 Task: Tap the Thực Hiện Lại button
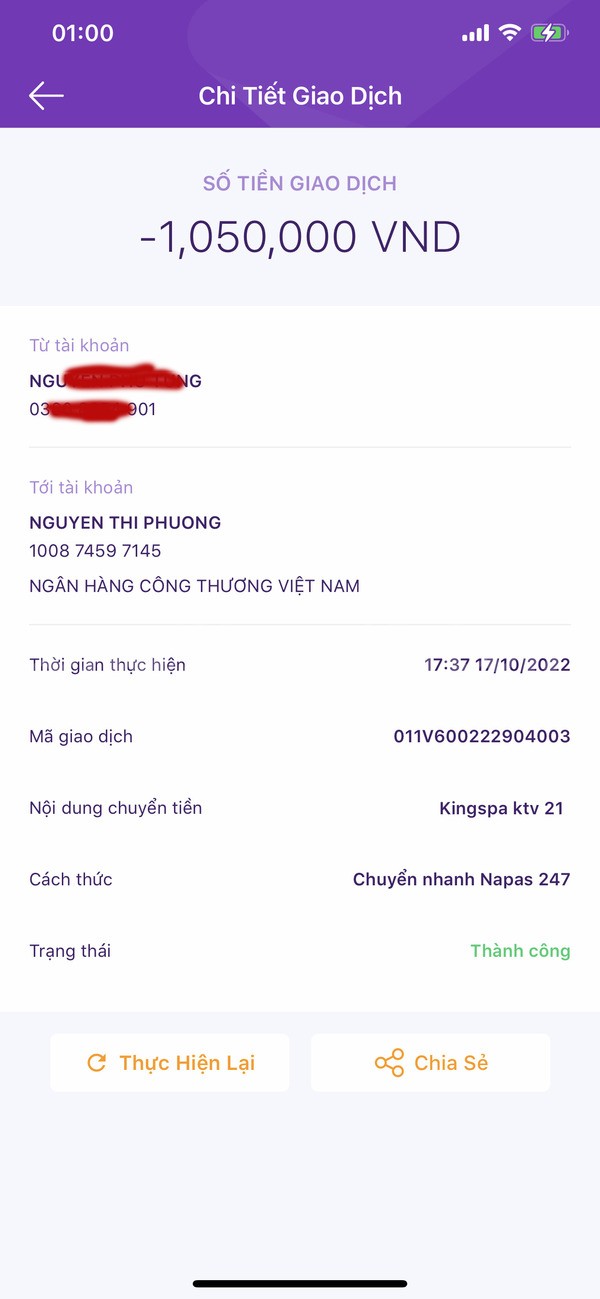point(170,1062)
